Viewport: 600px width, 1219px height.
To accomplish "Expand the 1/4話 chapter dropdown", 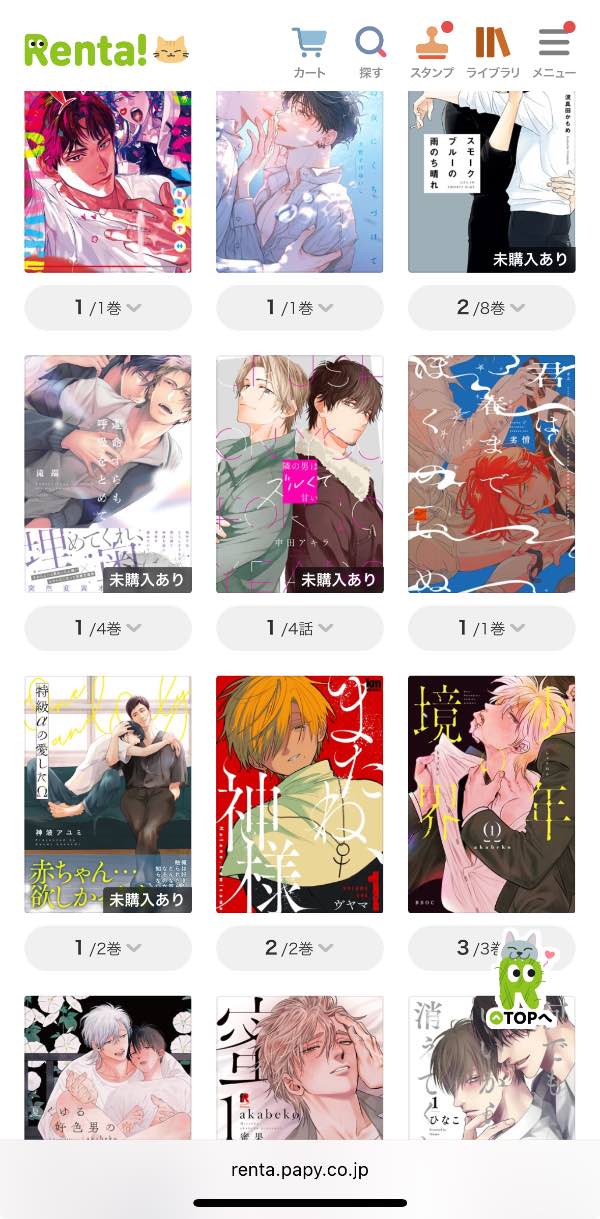I will point(300,628).
